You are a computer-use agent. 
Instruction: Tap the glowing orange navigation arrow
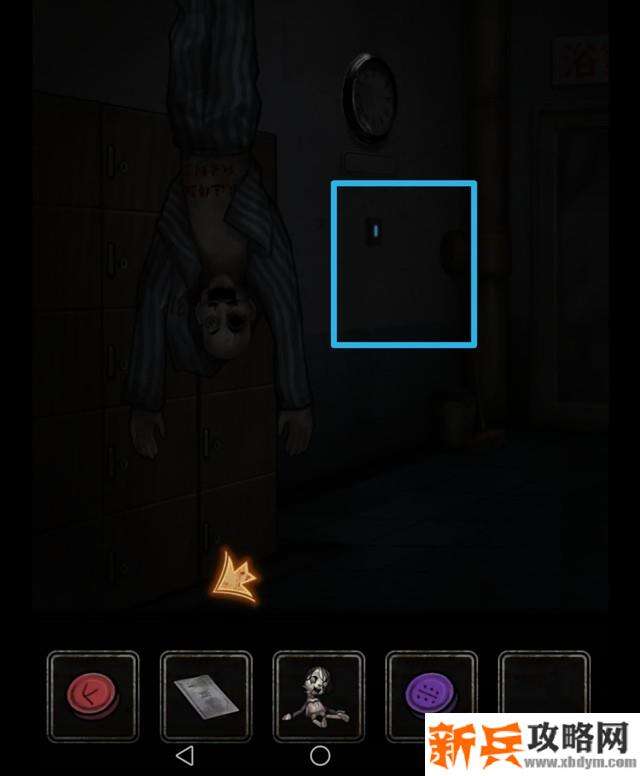pos(237,577)
